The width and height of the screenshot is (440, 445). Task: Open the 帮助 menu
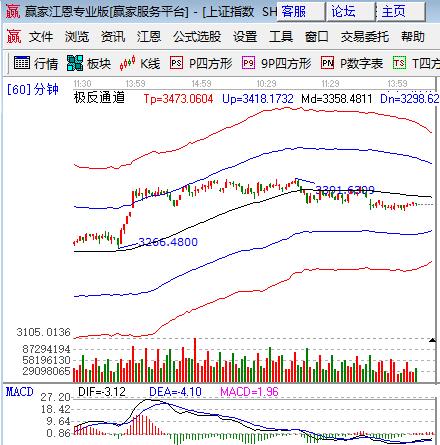413,36
